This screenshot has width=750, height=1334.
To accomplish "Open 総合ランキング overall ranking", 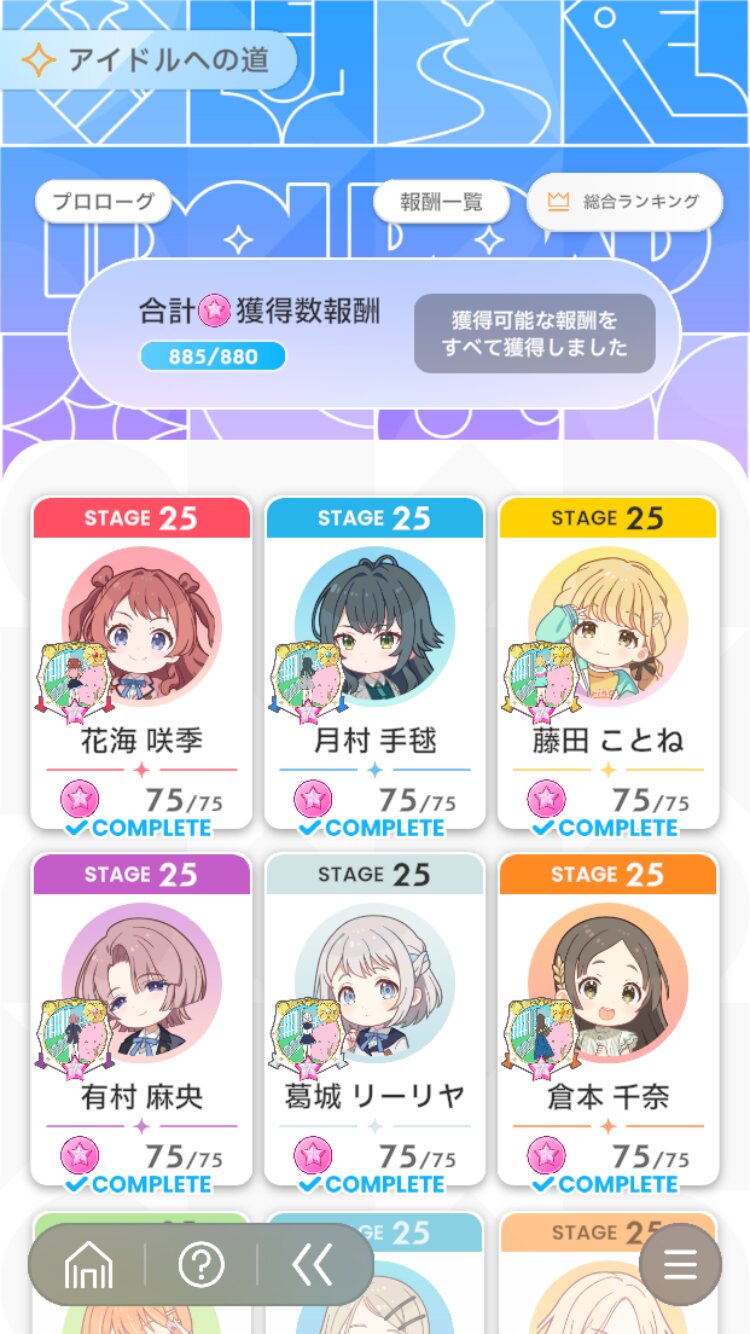I will coord(625,201).
